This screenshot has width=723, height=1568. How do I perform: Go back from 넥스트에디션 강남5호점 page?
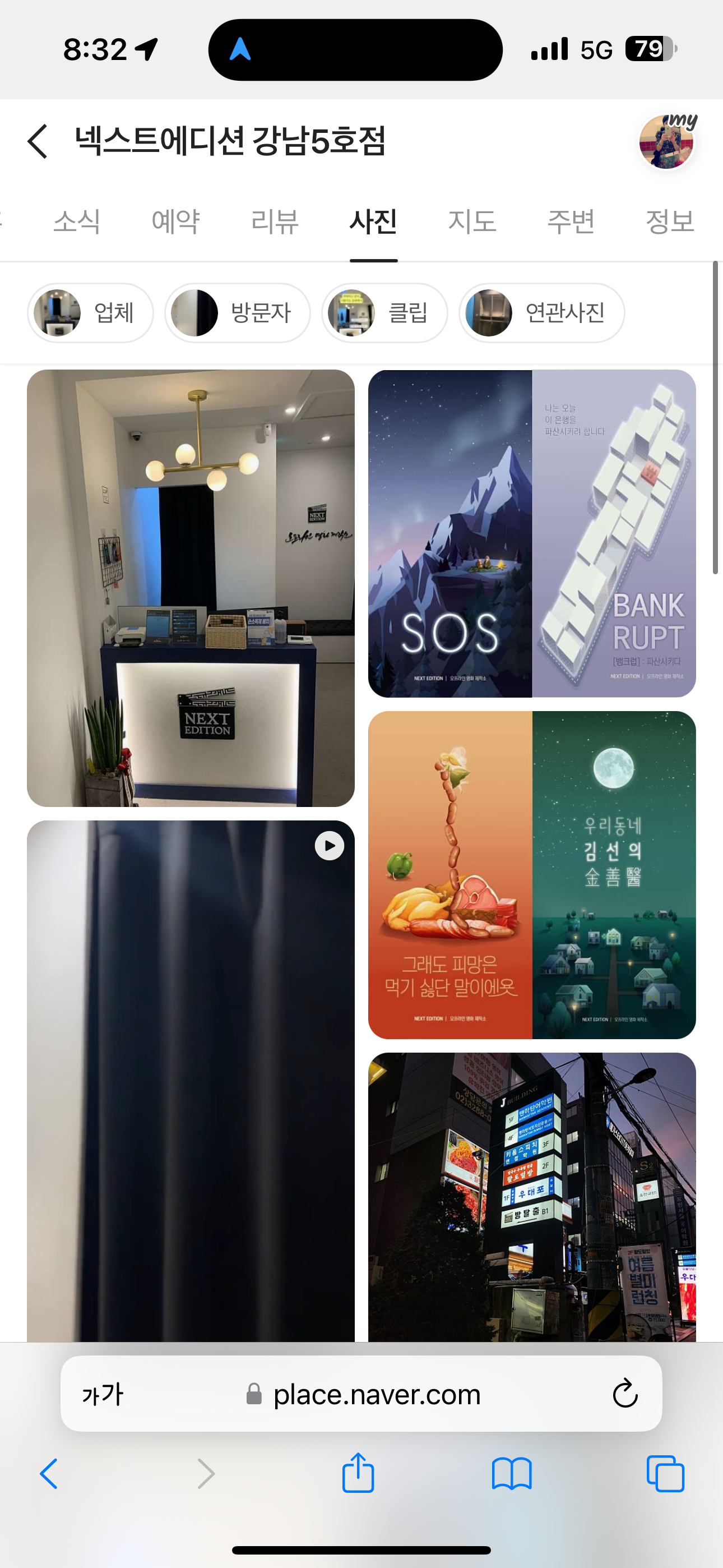pyautogui.click(x=38, y=141)
